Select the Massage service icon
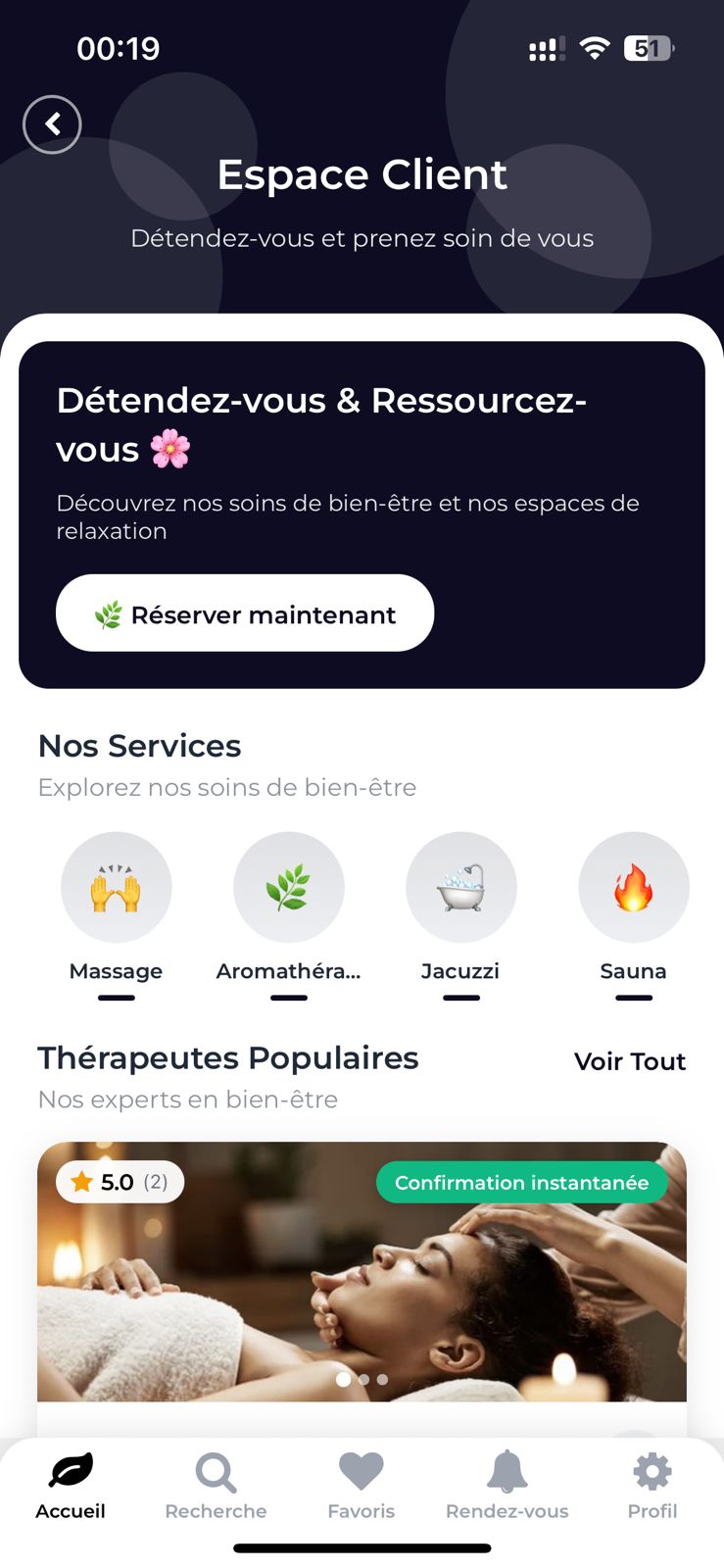Image resolution: width=724 pixels, height=1568 pixels. click(x=117, y=887)
